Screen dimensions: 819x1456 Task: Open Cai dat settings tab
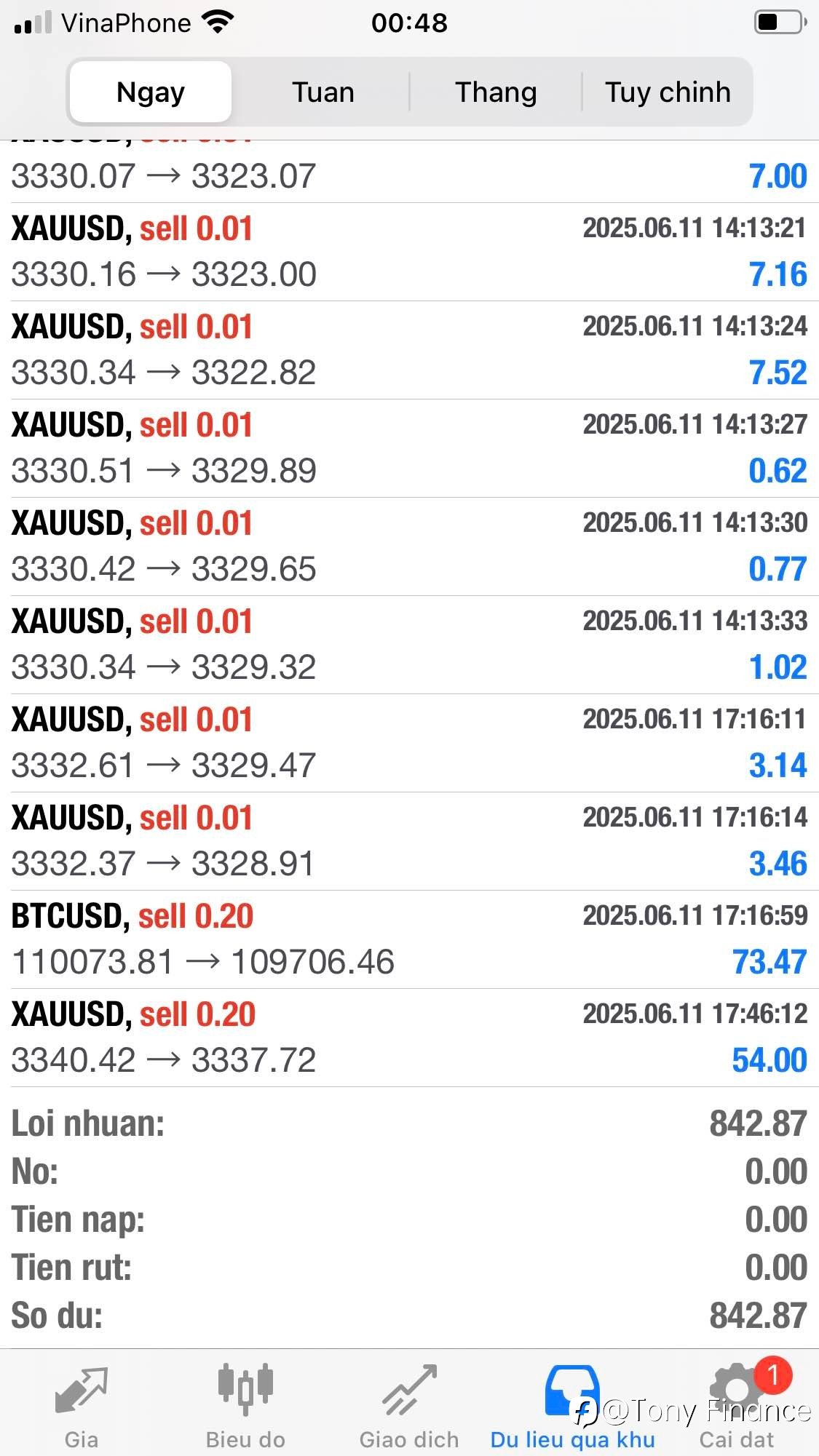click(737, 1406)
